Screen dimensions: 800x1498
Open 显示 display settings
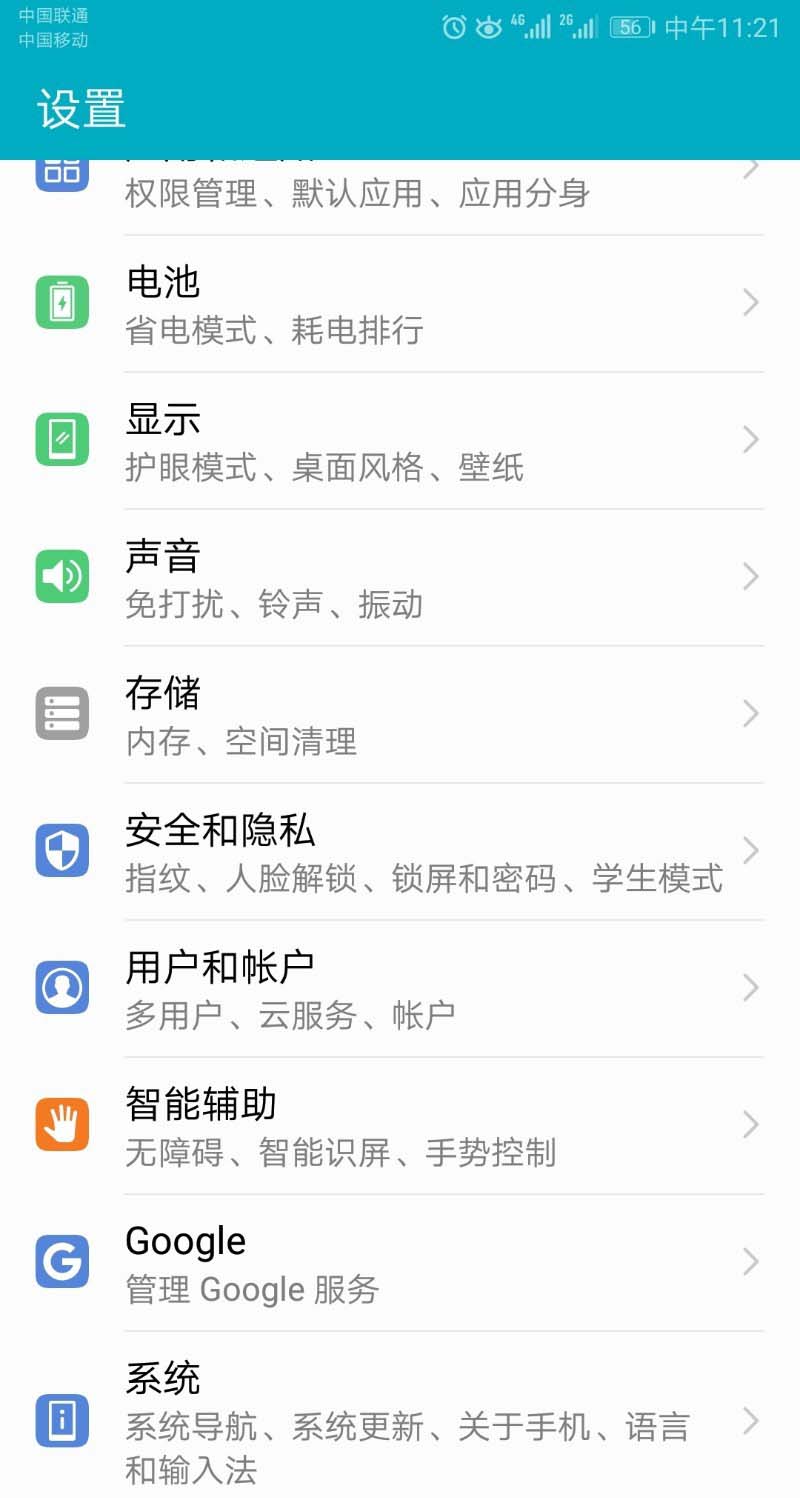point(400,440)
